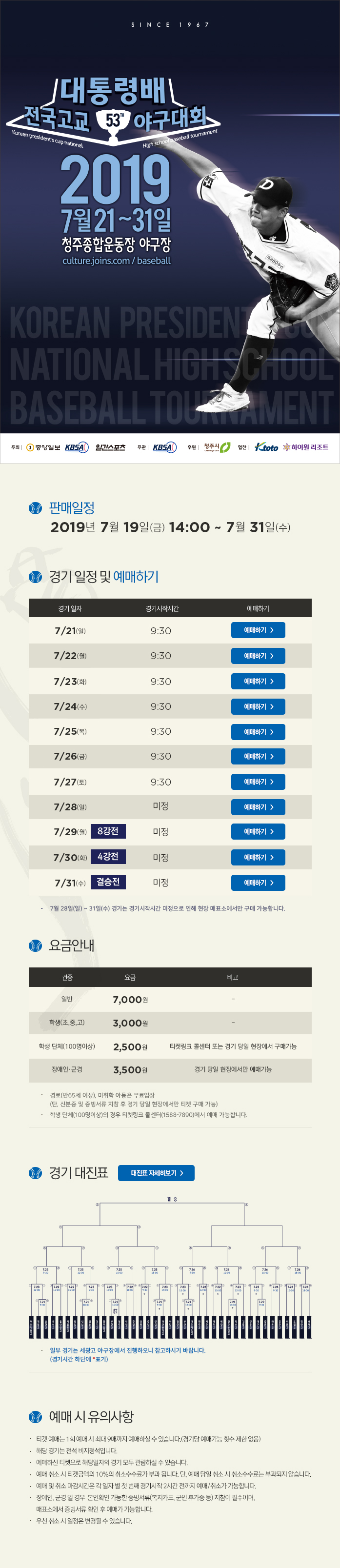Open 대진표 자세히보기 bracket details
Screen dimensions: 340x1568
(x=156, y=1173)
